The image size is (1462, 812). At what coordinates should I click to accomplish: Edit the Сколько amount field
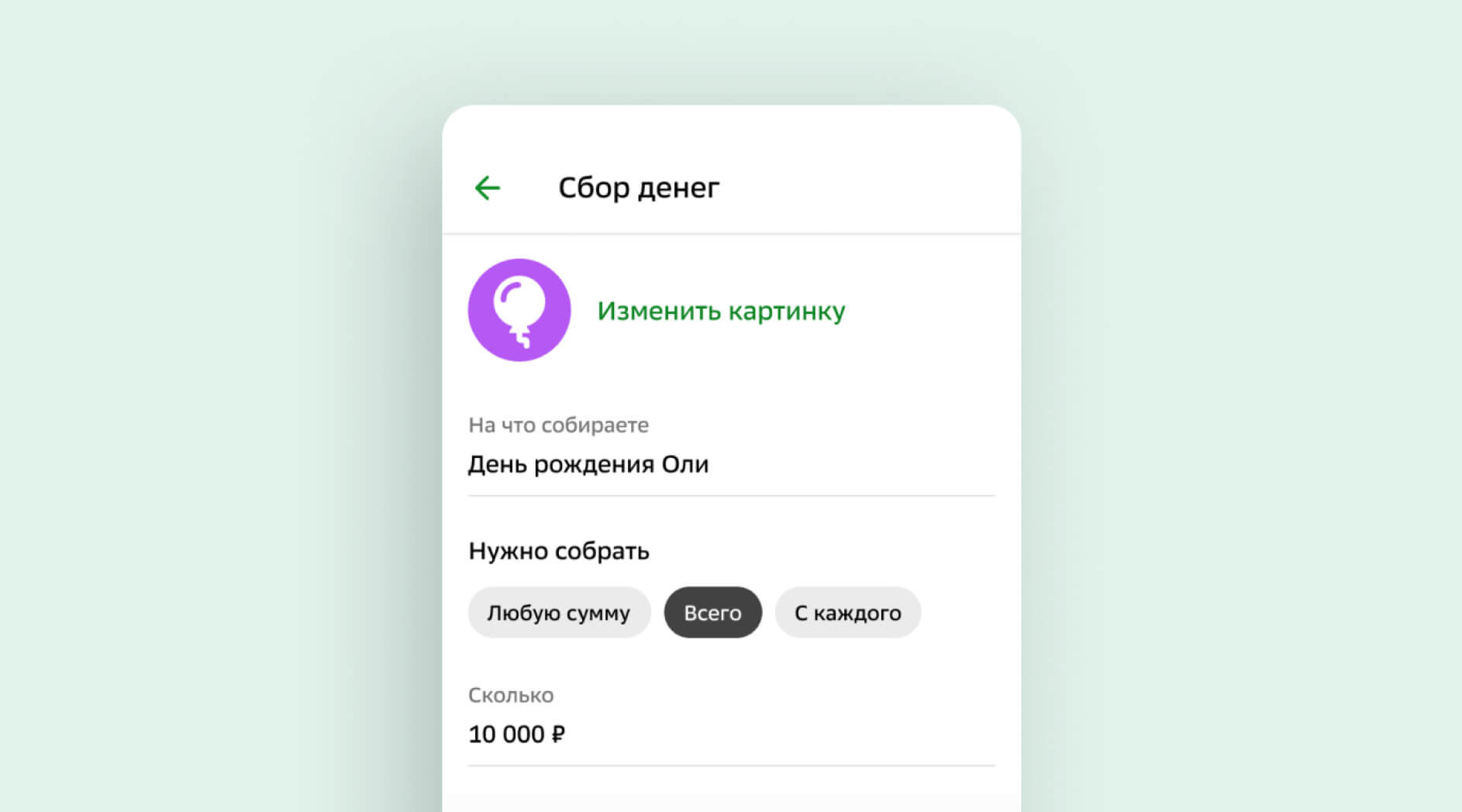click(730, 734)
